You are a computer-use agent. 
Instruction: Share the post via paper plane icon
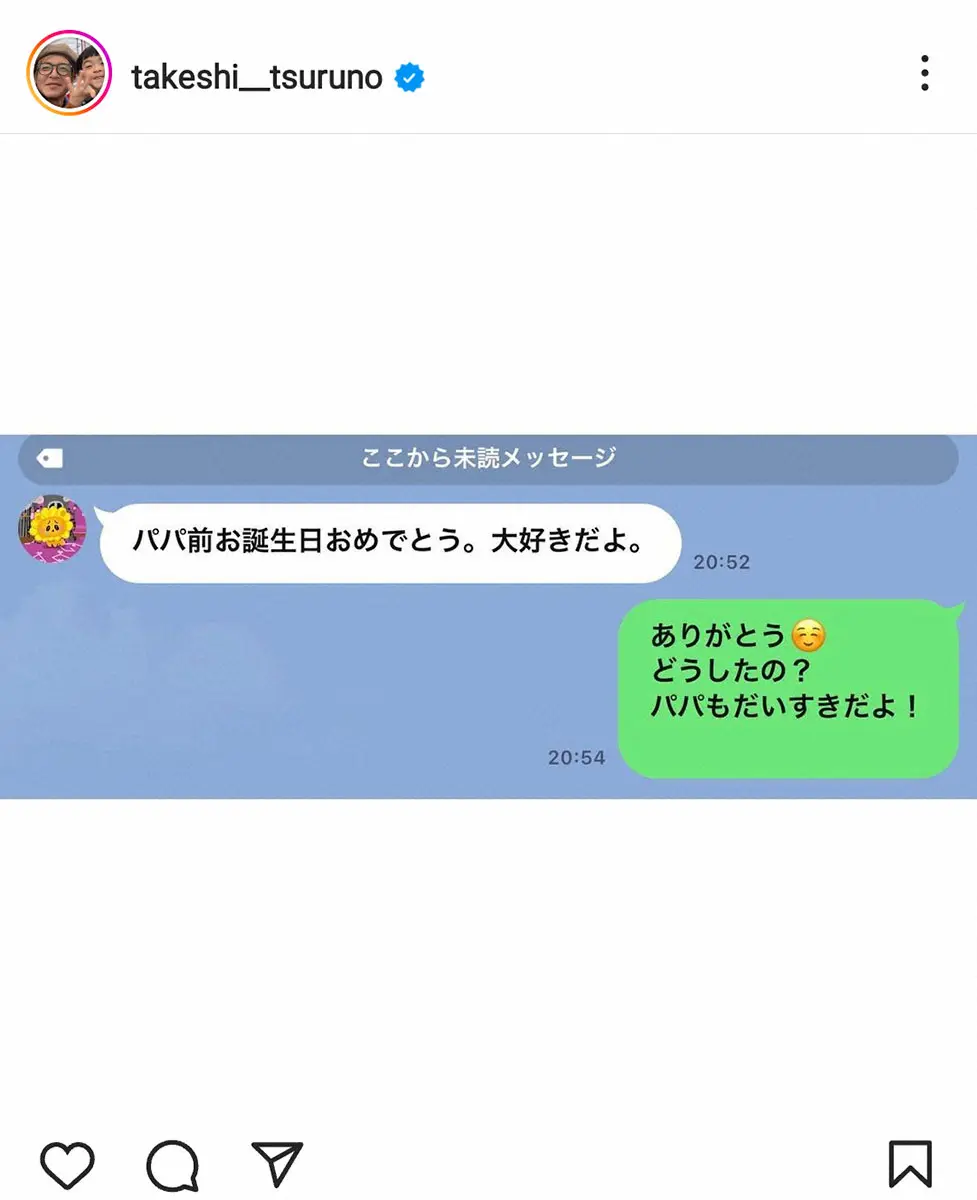click(x=277, y=1165)
